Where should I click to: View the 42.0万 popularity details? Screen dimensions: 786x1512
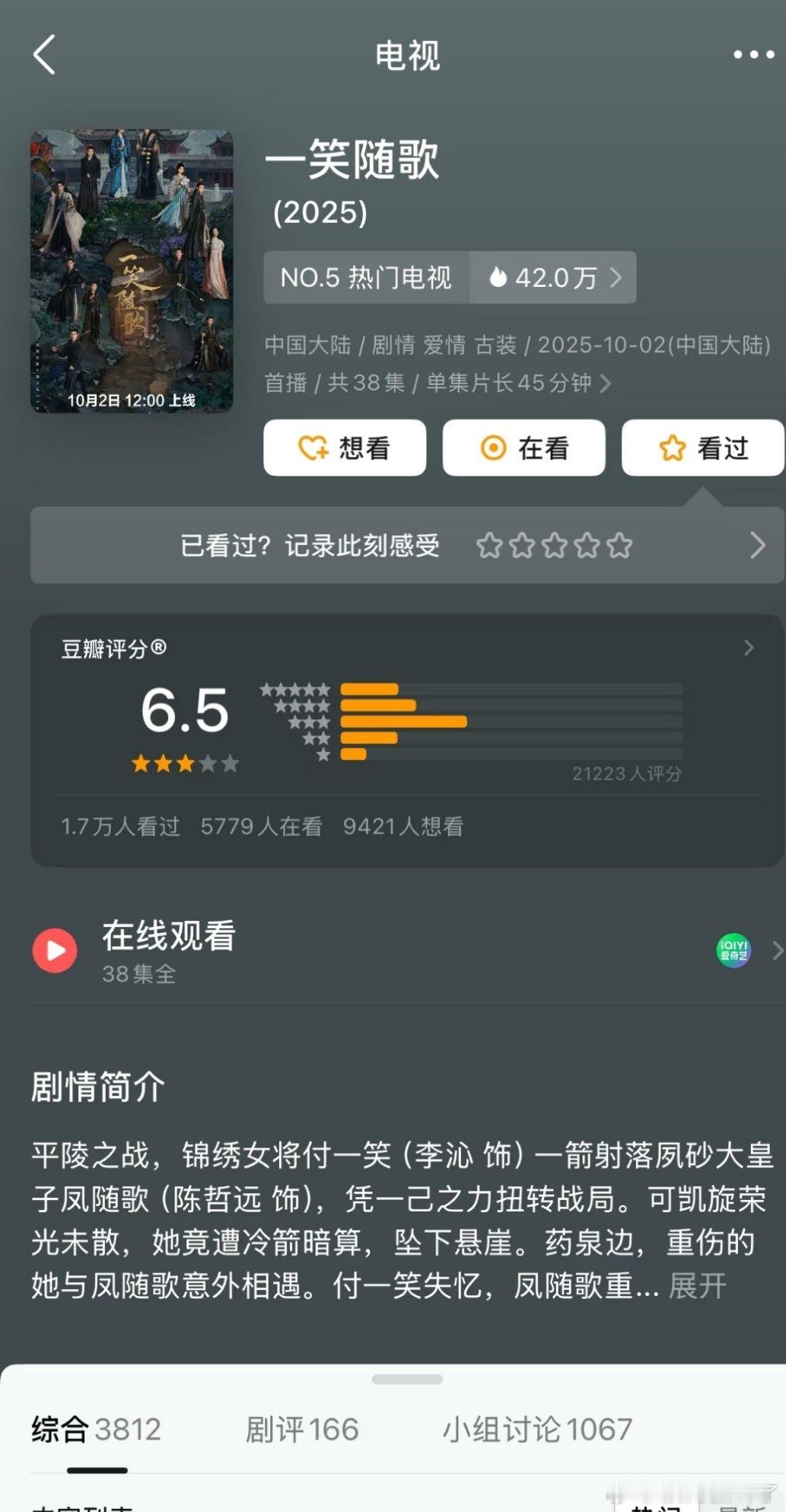(553, 278)
